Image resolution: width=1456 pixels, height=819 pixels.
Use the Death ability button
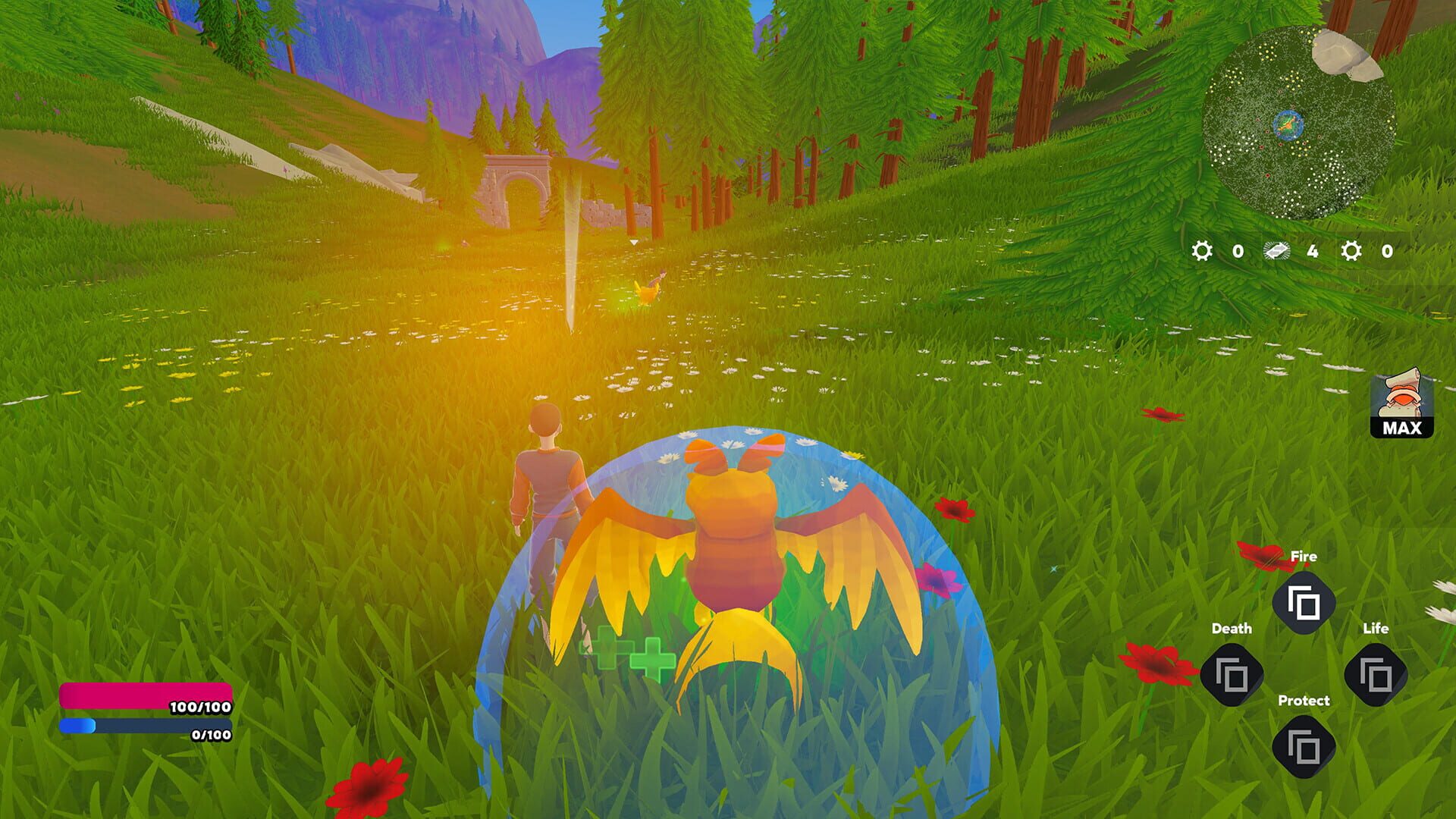pos(1232,675)
